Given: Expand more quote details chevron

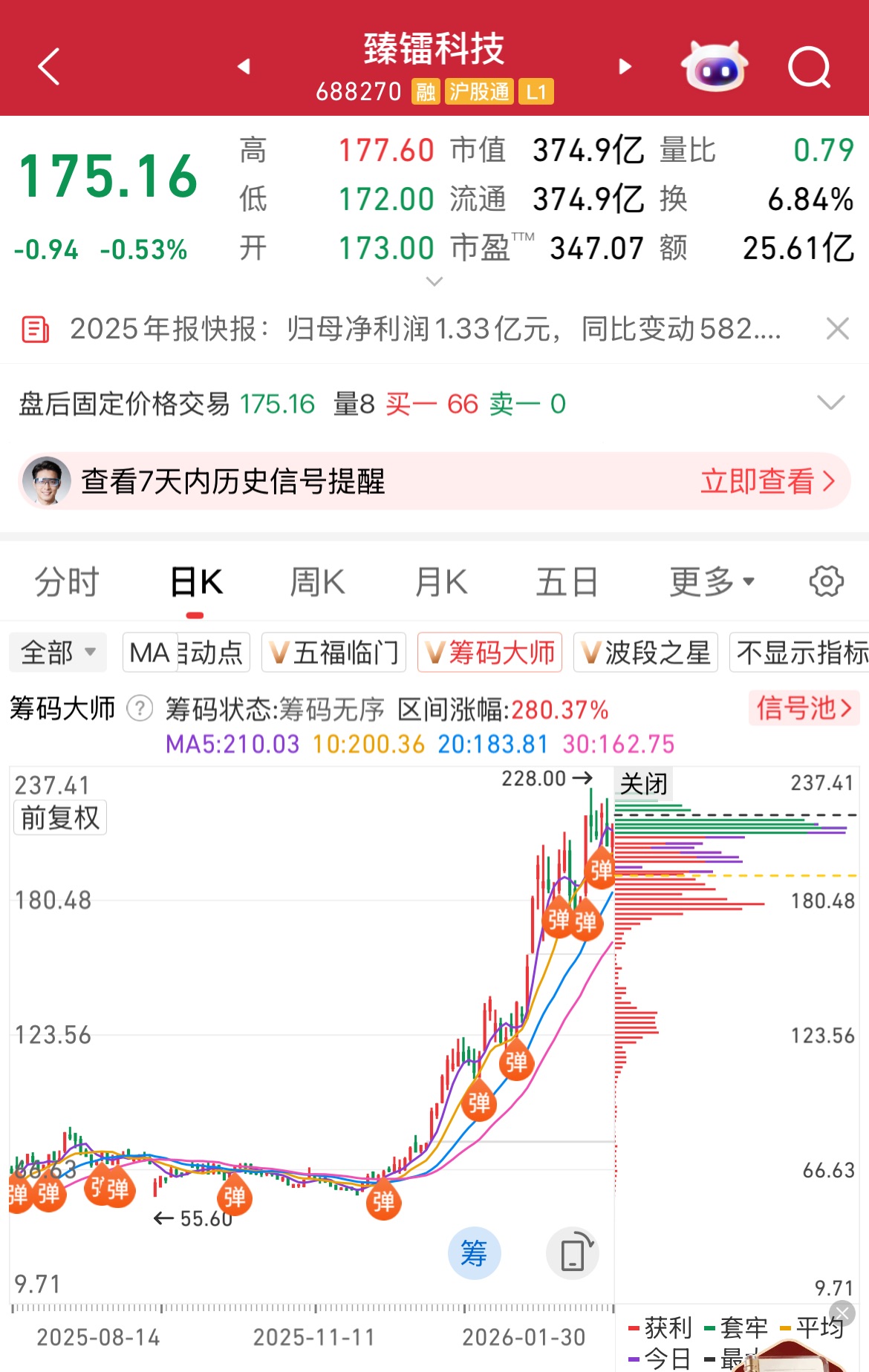Looking at the screenshot, I should point(434,281).
